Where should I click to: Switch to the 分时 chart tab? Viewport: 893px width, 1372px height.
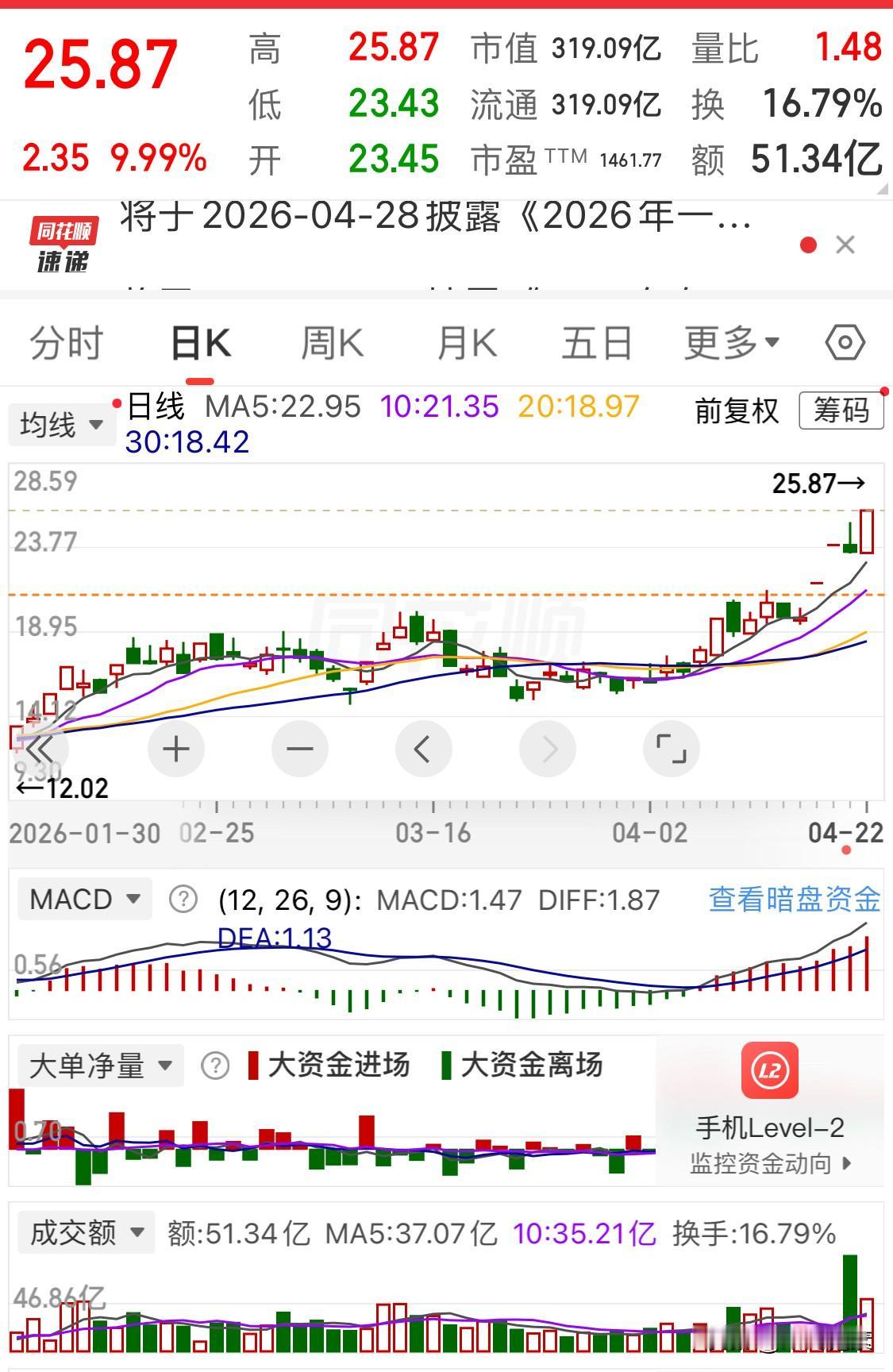click(67, 344)
